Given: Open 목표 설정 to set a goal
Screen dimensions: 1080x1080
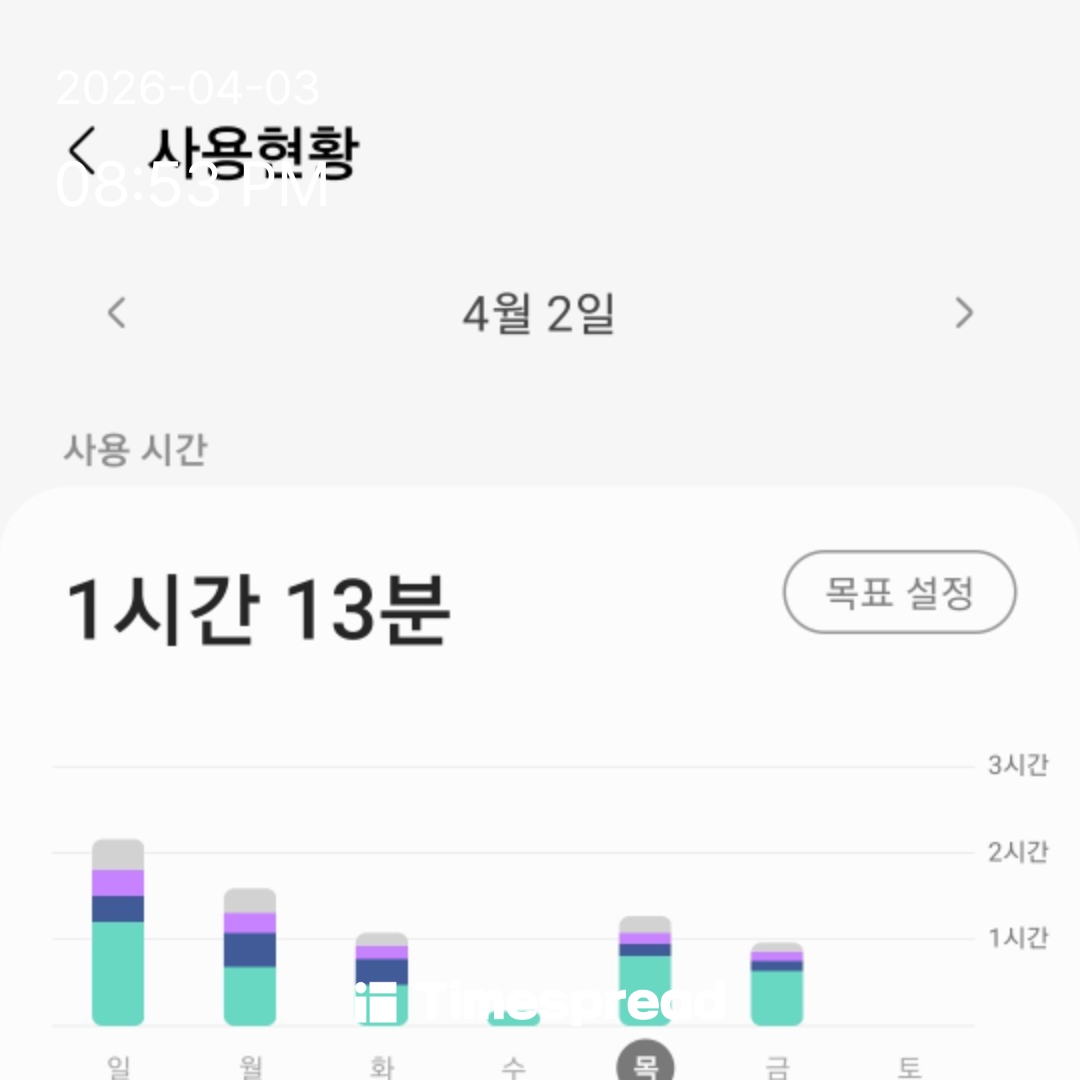Looking at the screenshot, I should (899, 592).
